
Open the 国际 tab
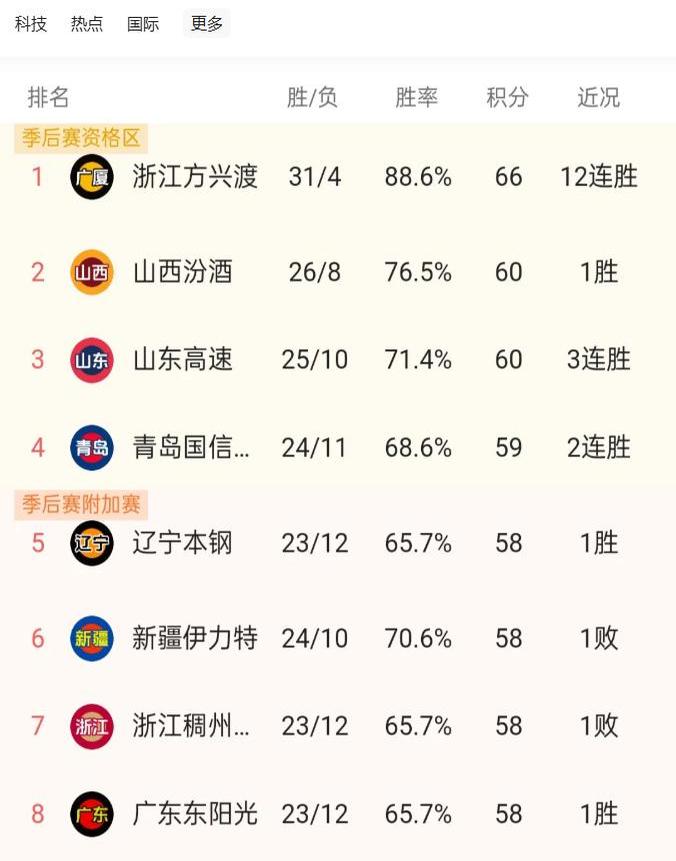tap(143, 24)
